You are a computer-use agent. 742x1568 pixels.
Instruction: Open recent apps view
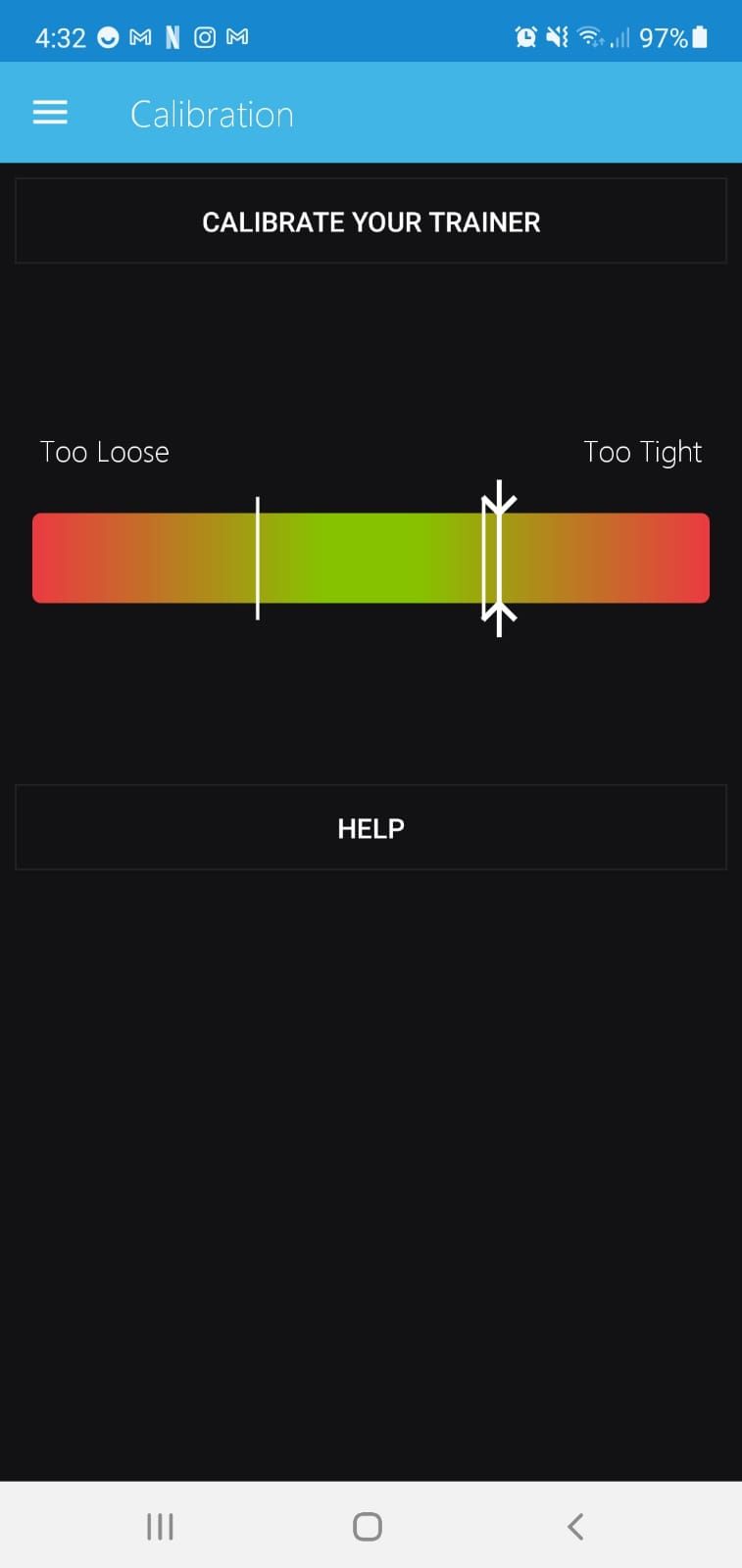tap(160, 1526)
